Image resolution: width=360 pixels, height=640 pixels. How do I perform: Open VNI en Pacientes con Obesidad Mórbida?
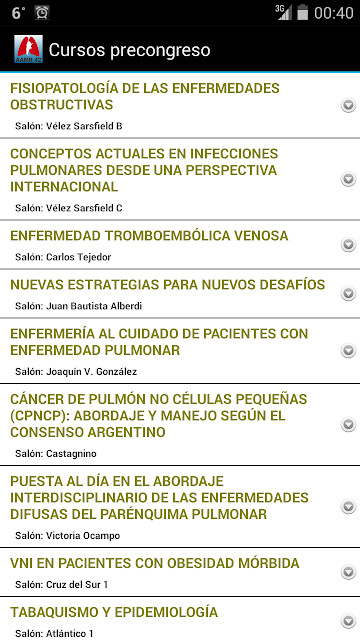[180, 572]
